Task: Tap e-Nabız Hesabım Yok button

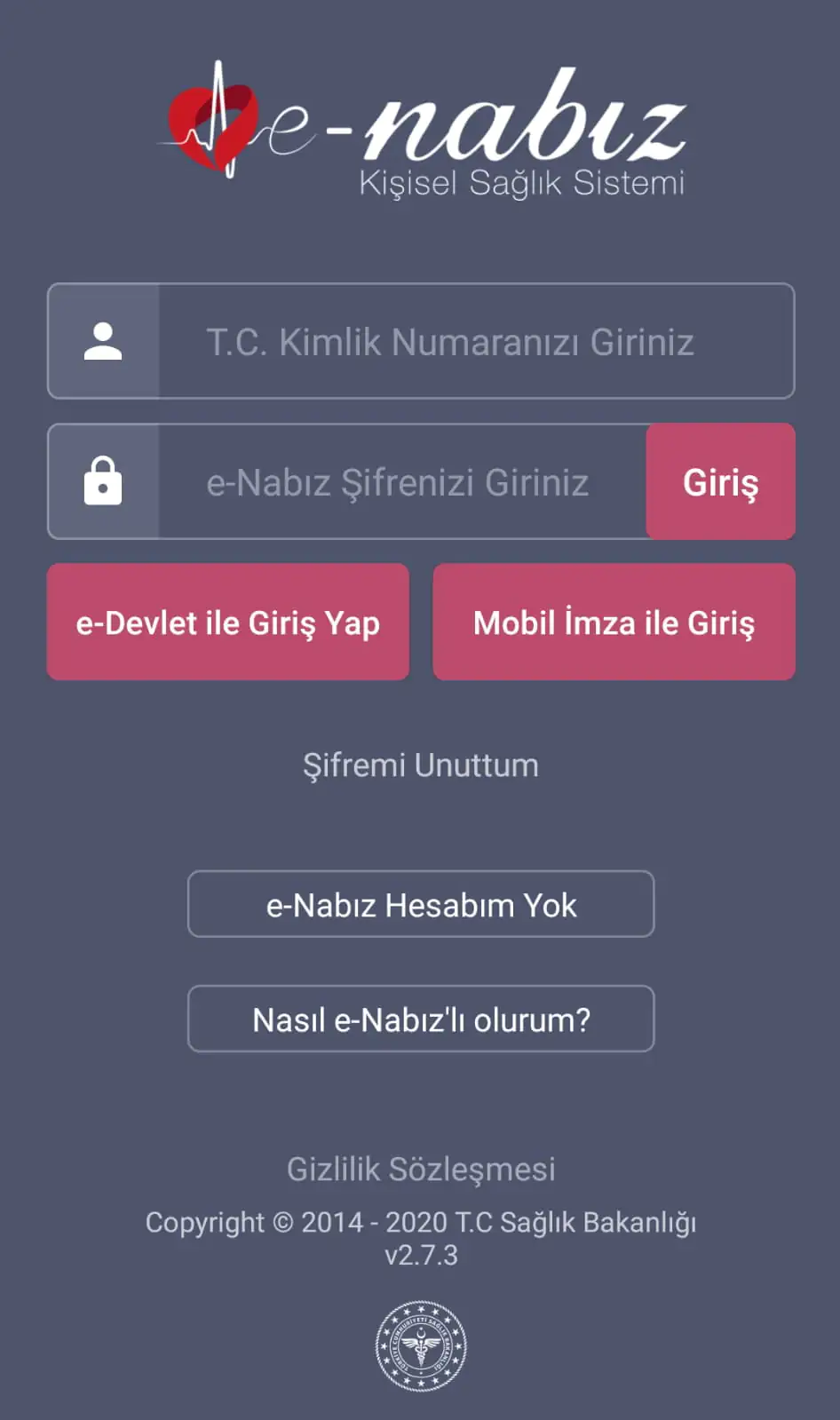Action: click(421, 905)
